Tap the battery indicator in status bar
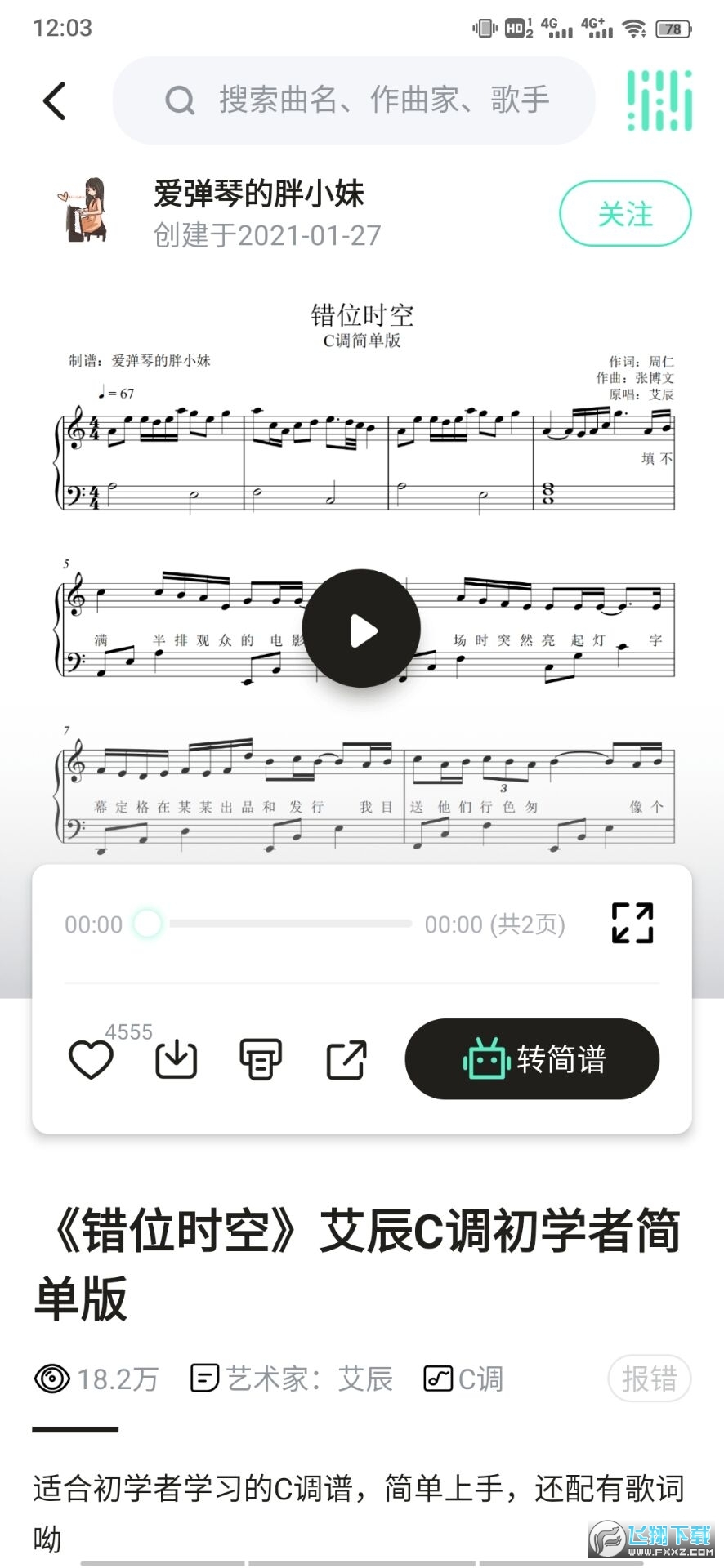The height and width of the screenshot is (1568, 724). click(x=677, y=27)
